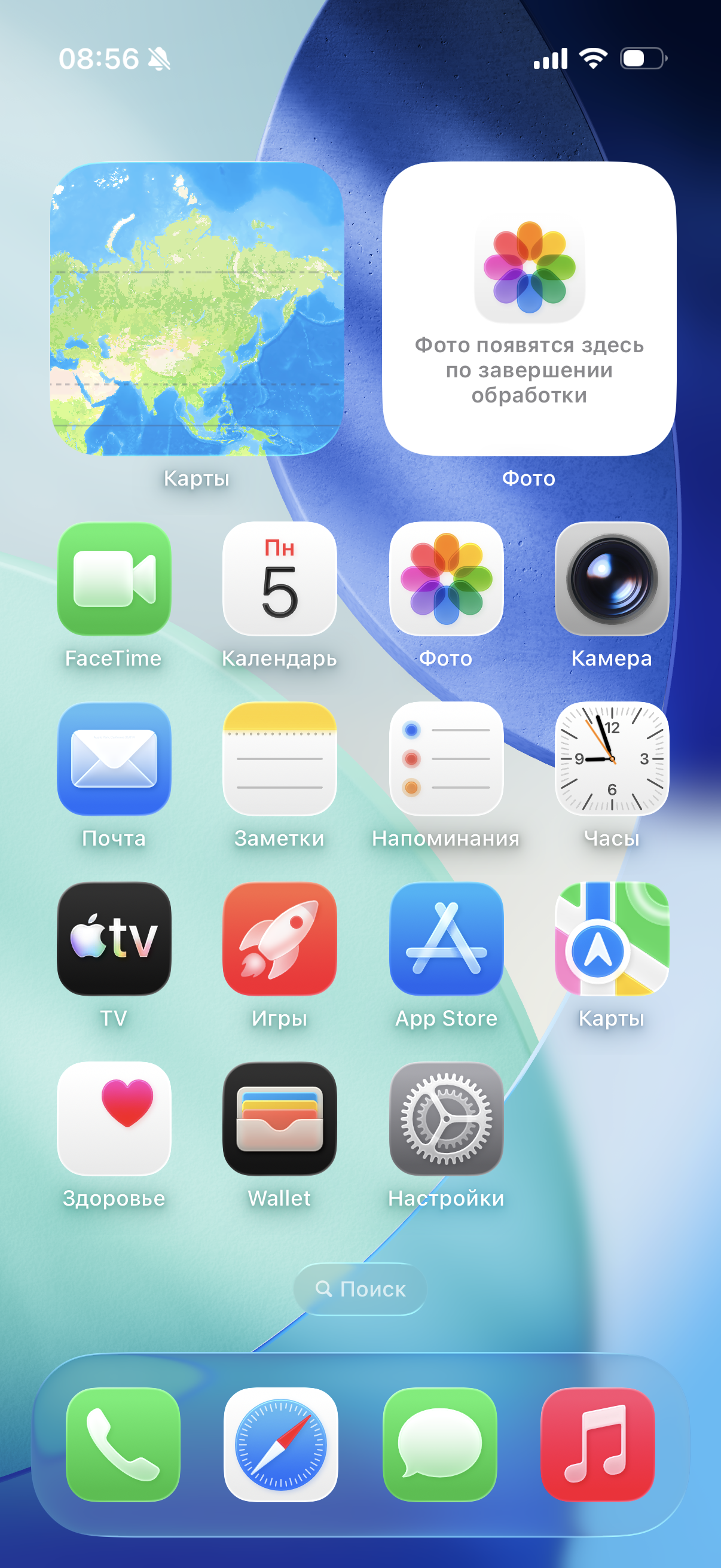Open the App Store
Viewport: 721px width, 1568px height.
(446, 939)
